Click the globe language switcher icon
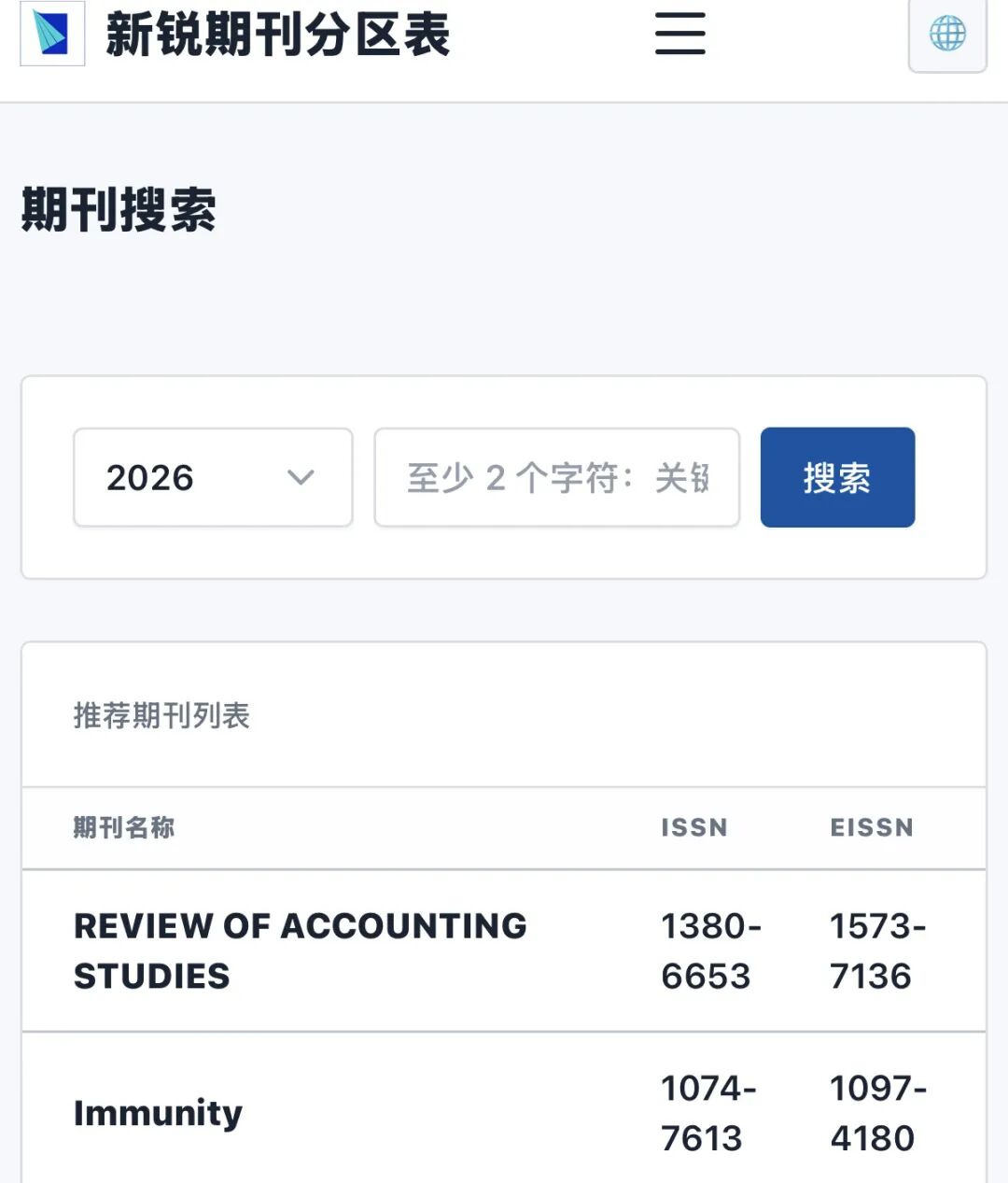The image size is (1008, 1183). click(x=947, y=35)
